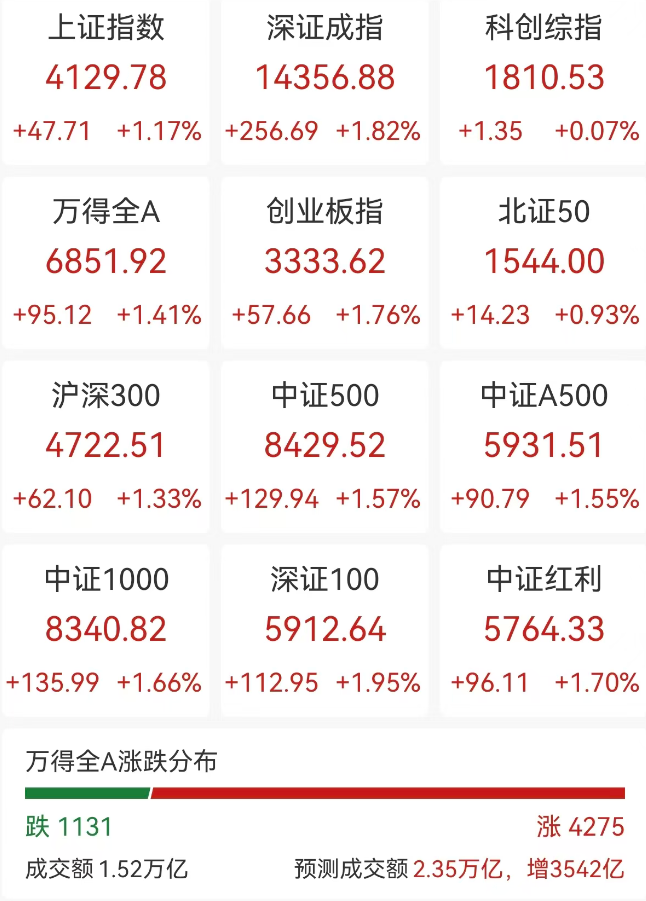
Task: Tap the 中证A500 index card
Action: (543, 446)
